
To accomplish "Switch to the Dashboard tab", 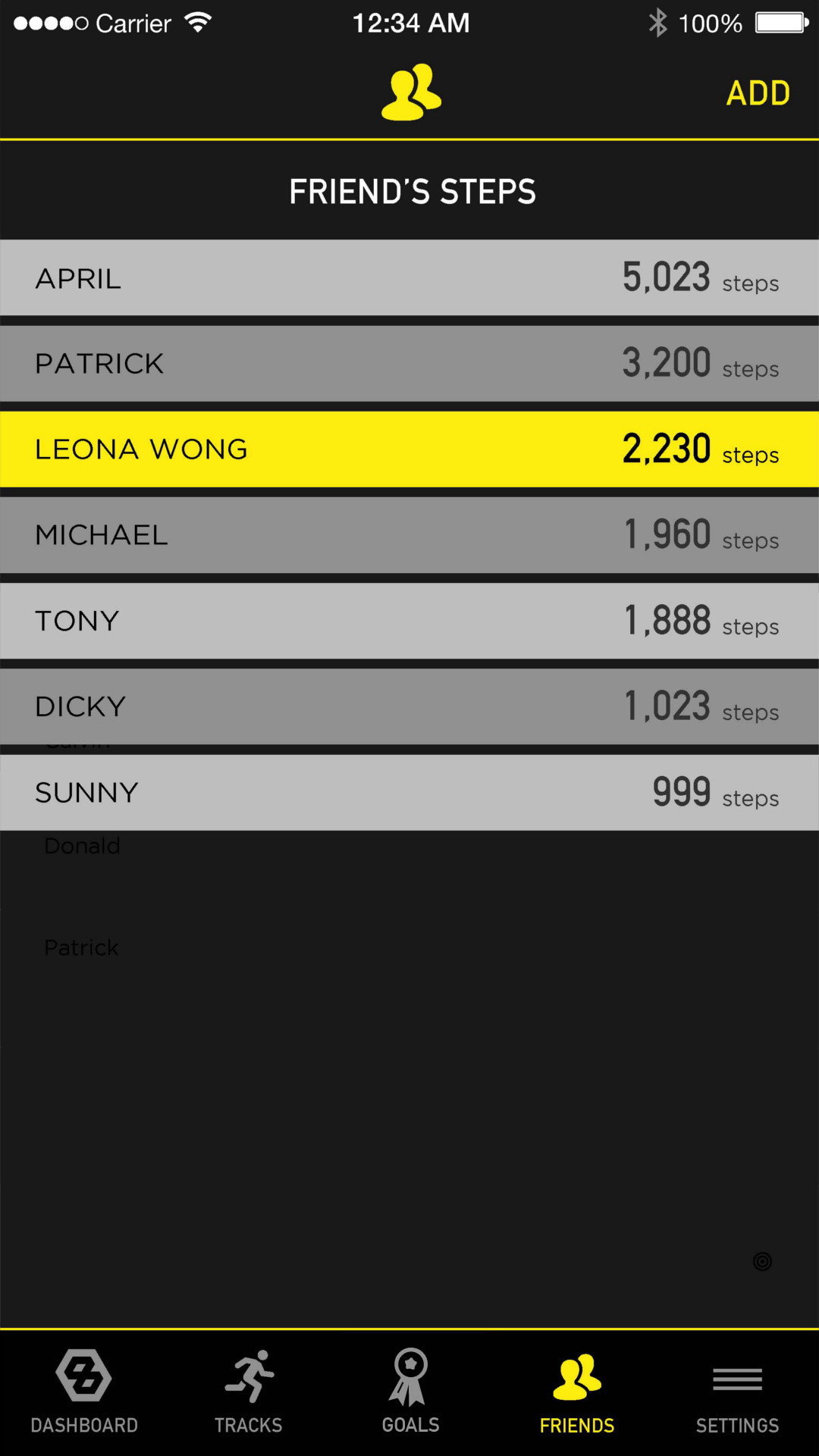I will pyautogui.click(x=84, y=1392).
